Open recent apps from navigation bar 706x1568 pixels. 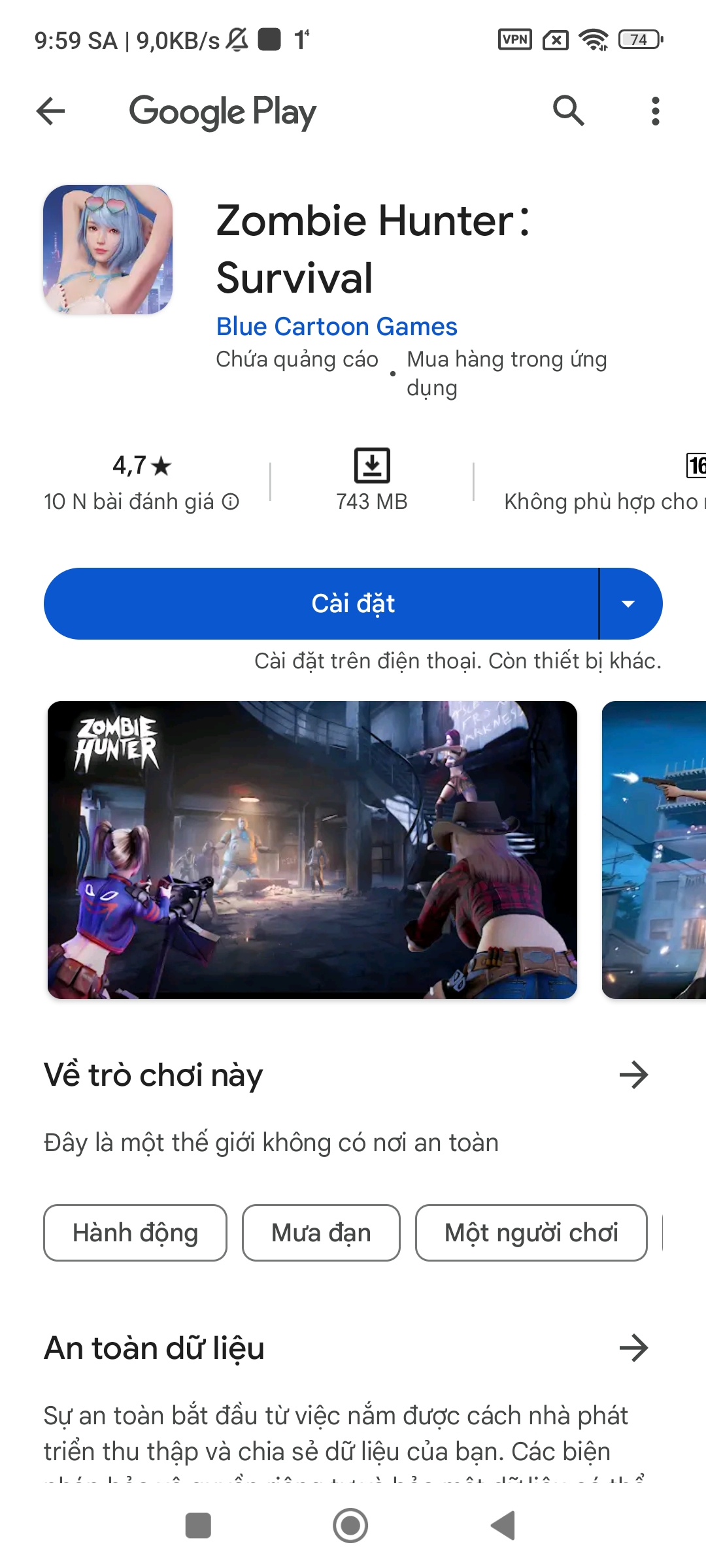point(198,1526)
